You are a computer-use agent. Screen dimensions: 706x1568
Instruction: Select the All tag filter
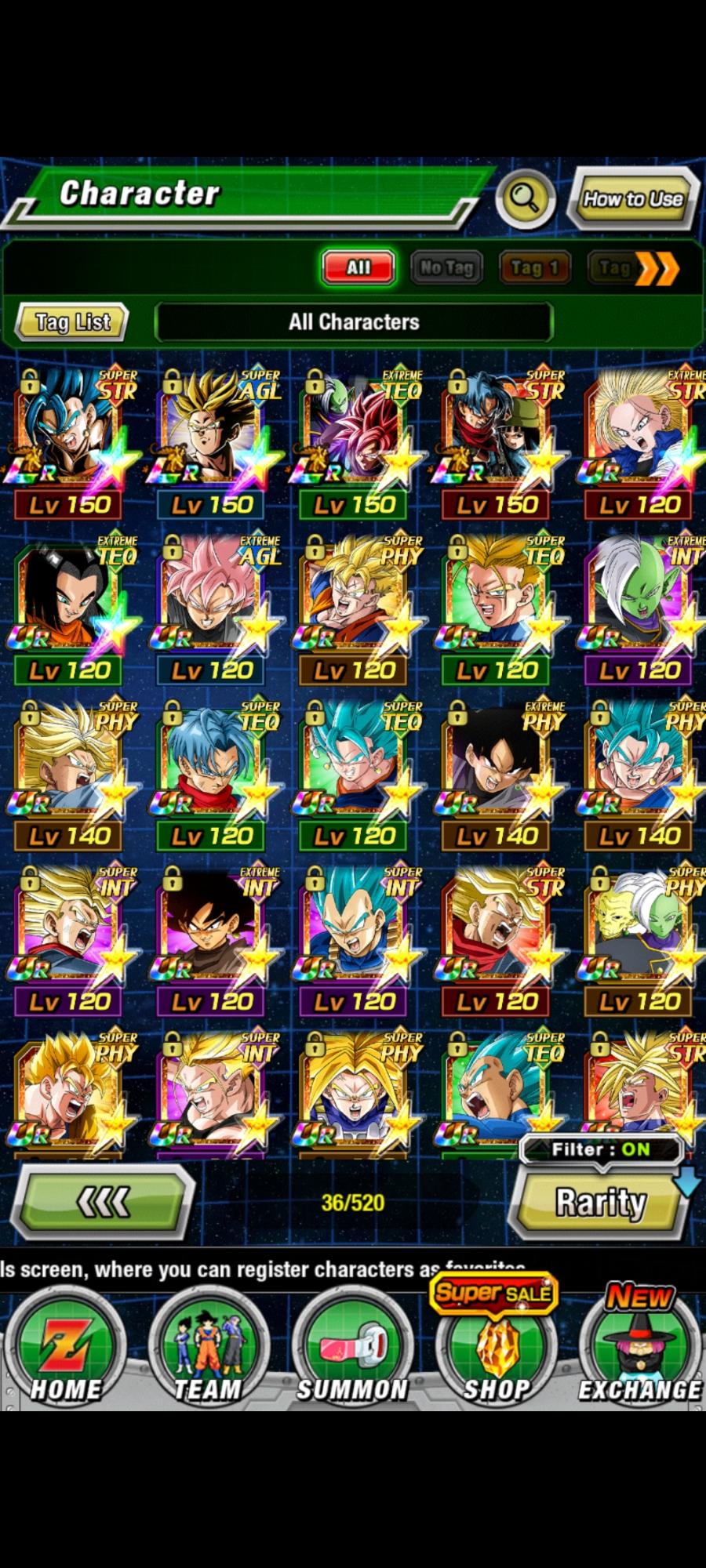click(x=358, y=268)
